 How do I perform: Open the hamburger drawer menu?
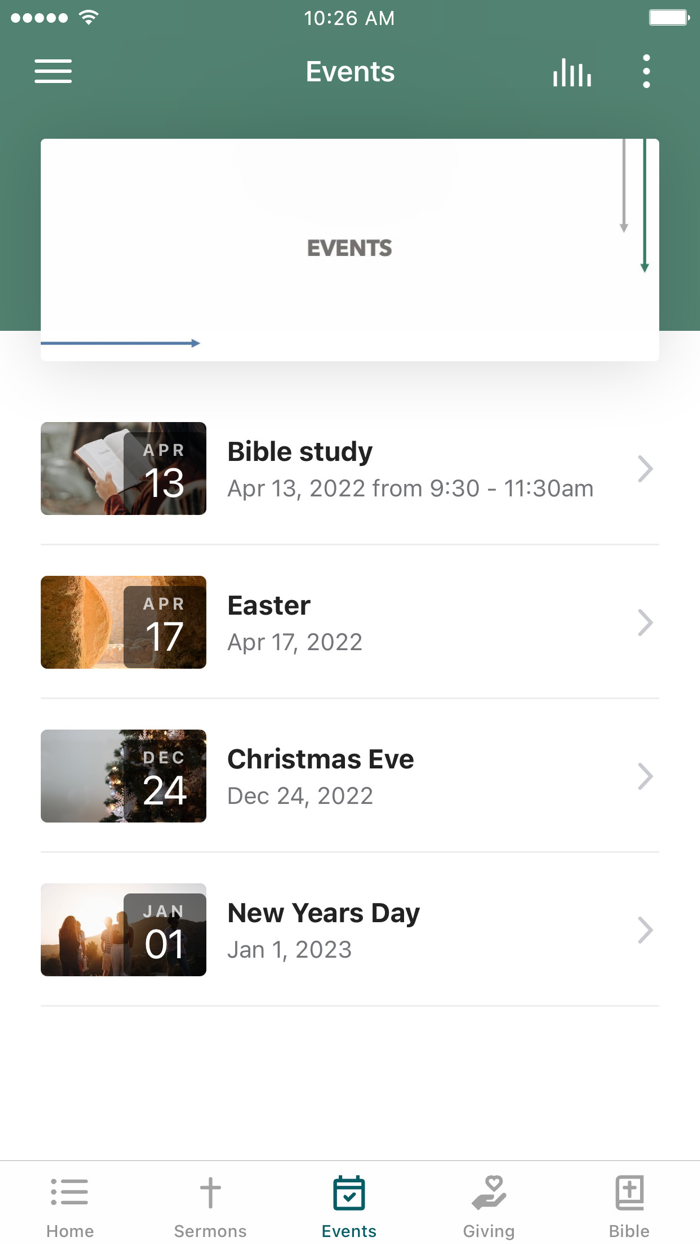(53, 72)
